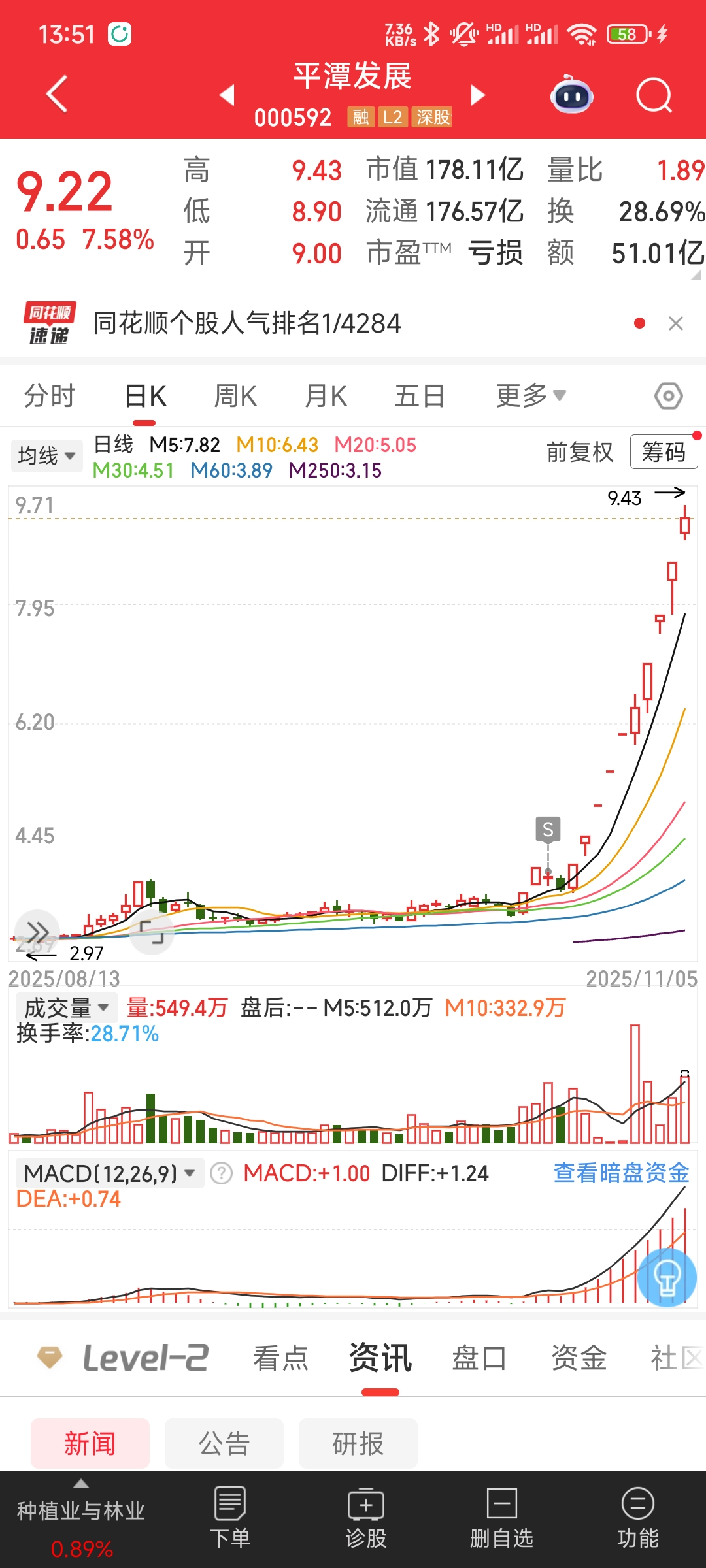
Task: Open the 成交量 indicator dropdown
Action: (66, 1007)
